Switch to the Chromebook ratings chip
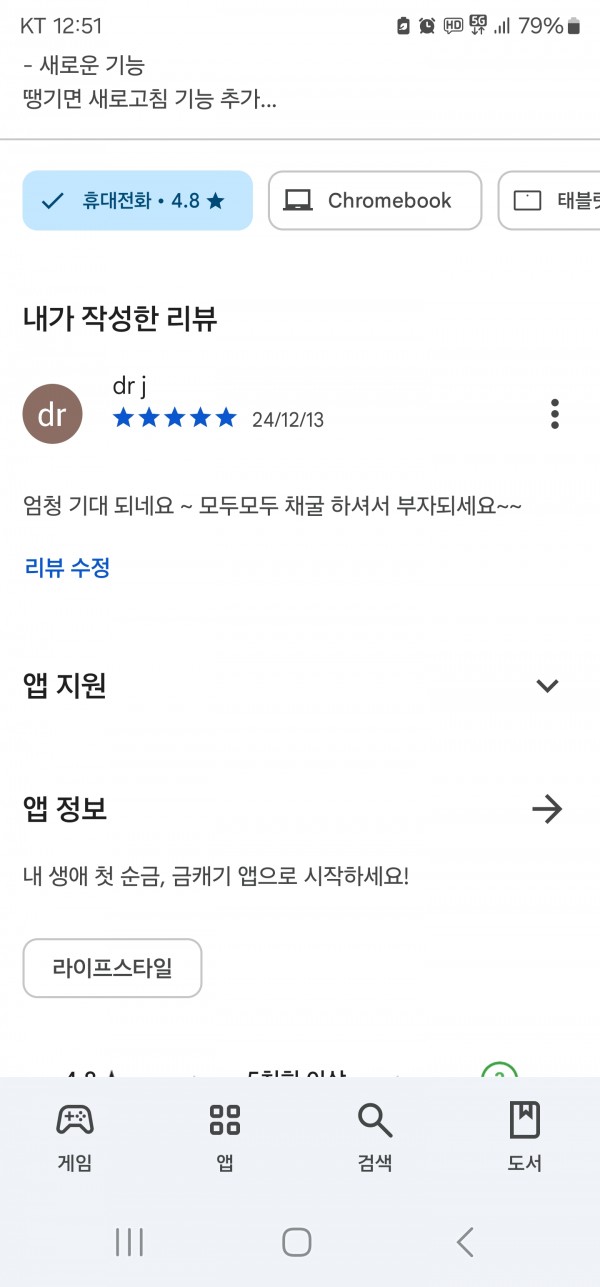The height and width of the screenshot is (1287, 600). (375, 201)
